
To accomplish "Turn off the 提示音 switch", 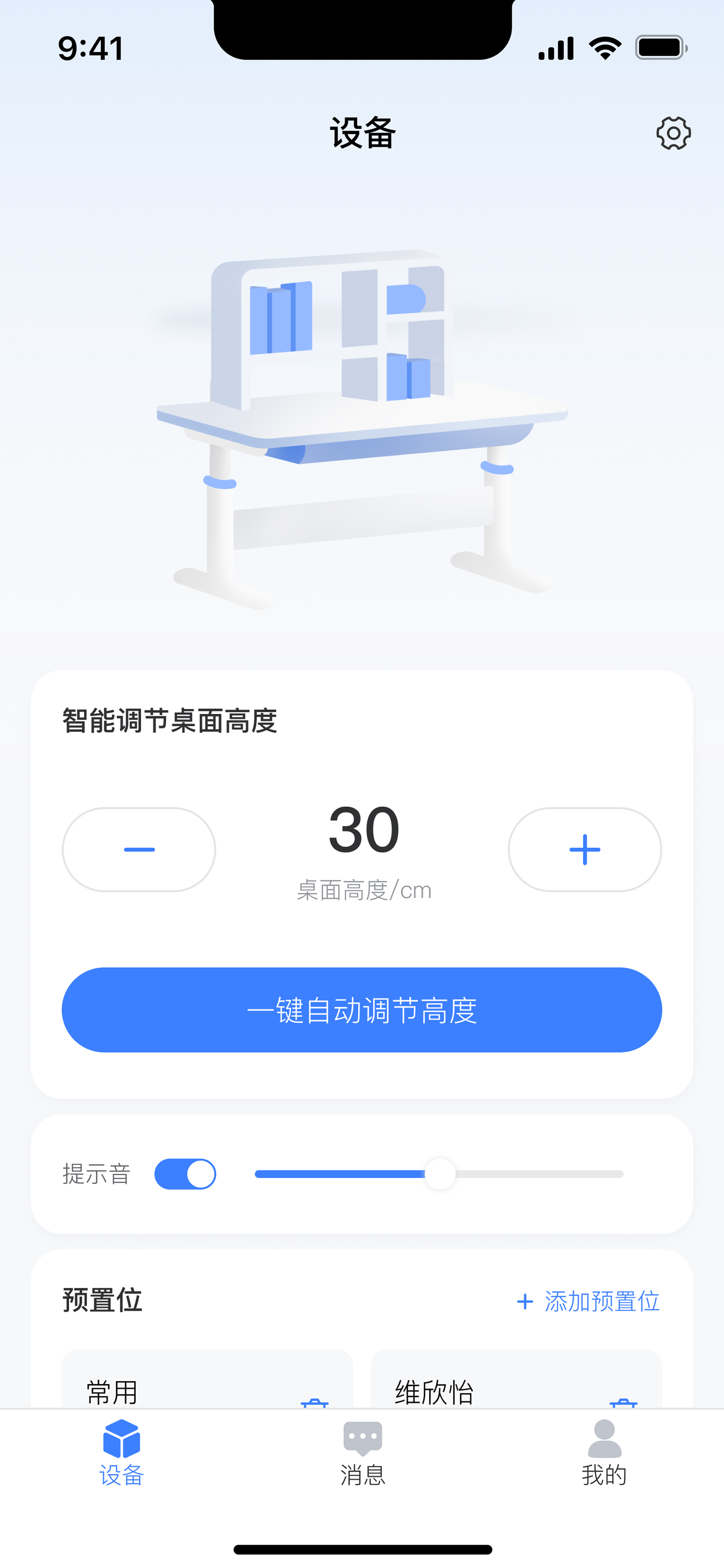I will click(185, 1173).
